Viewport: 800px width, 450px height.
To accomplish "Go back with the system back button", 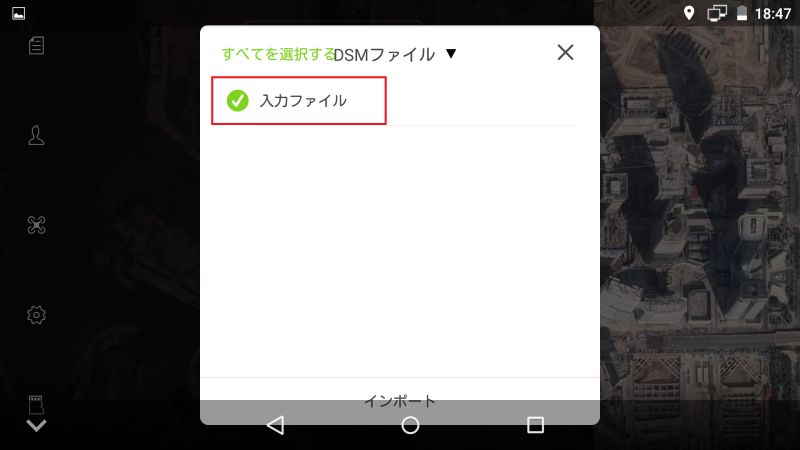I will (276, 425).
